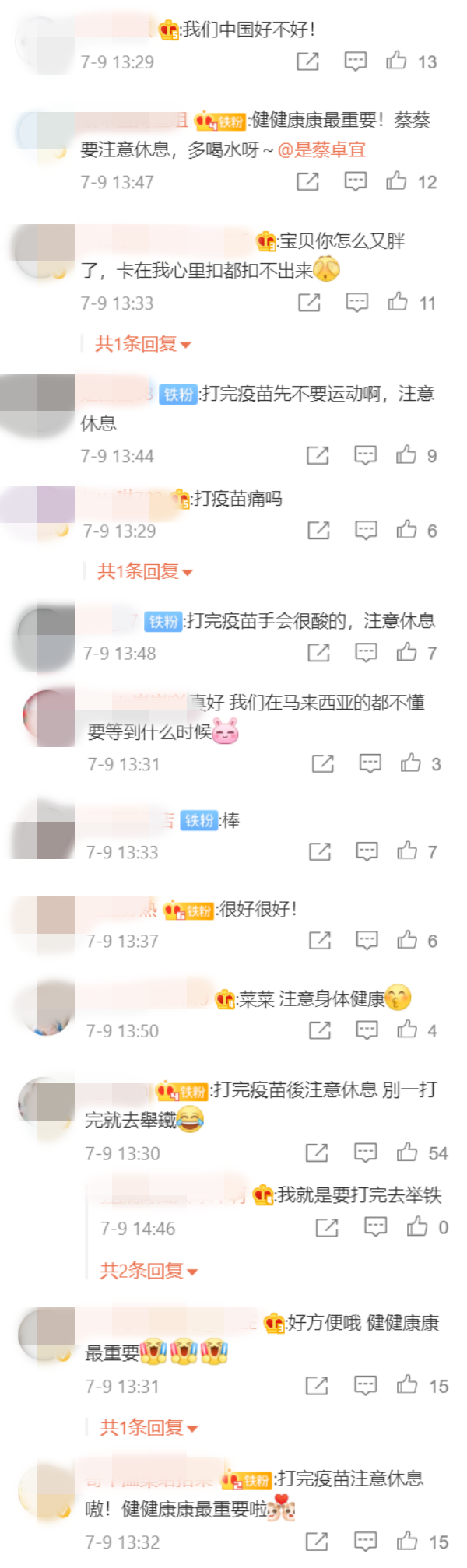Open @是蔡卓宜 mention link
Image resolution: width=467 pixels, height=1568 pixels.
point(321,150)
